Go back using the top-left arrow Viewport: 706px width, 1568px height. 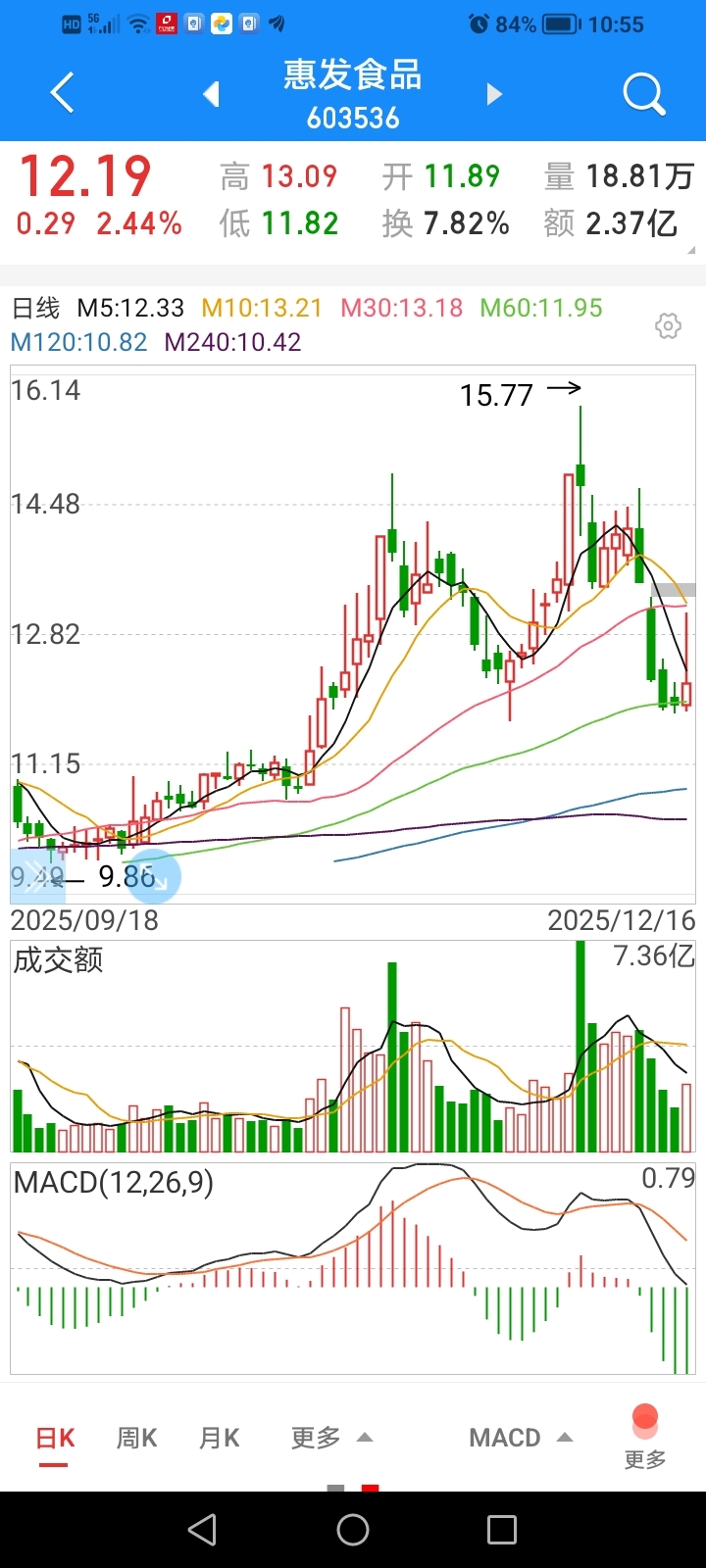pos(62,94)
